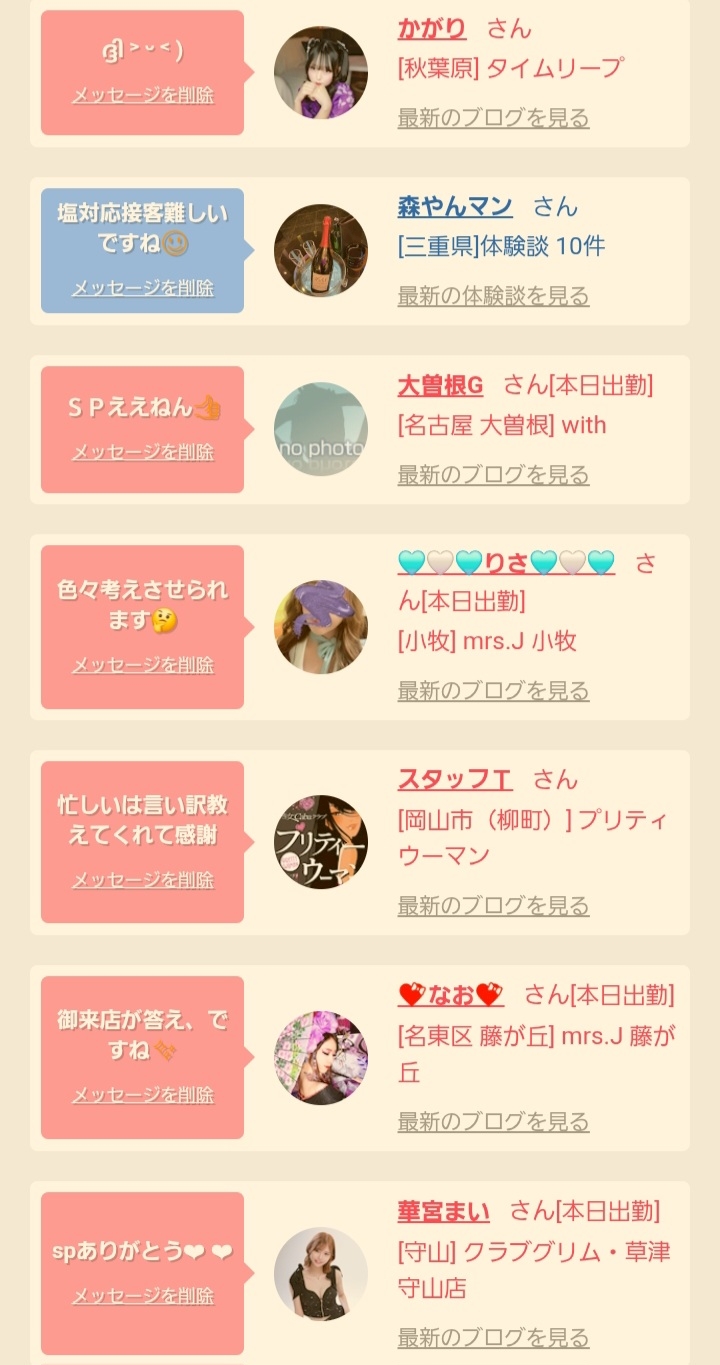View スタッフT's latest blog
The image size is (720, 1365).
(493, 905)
